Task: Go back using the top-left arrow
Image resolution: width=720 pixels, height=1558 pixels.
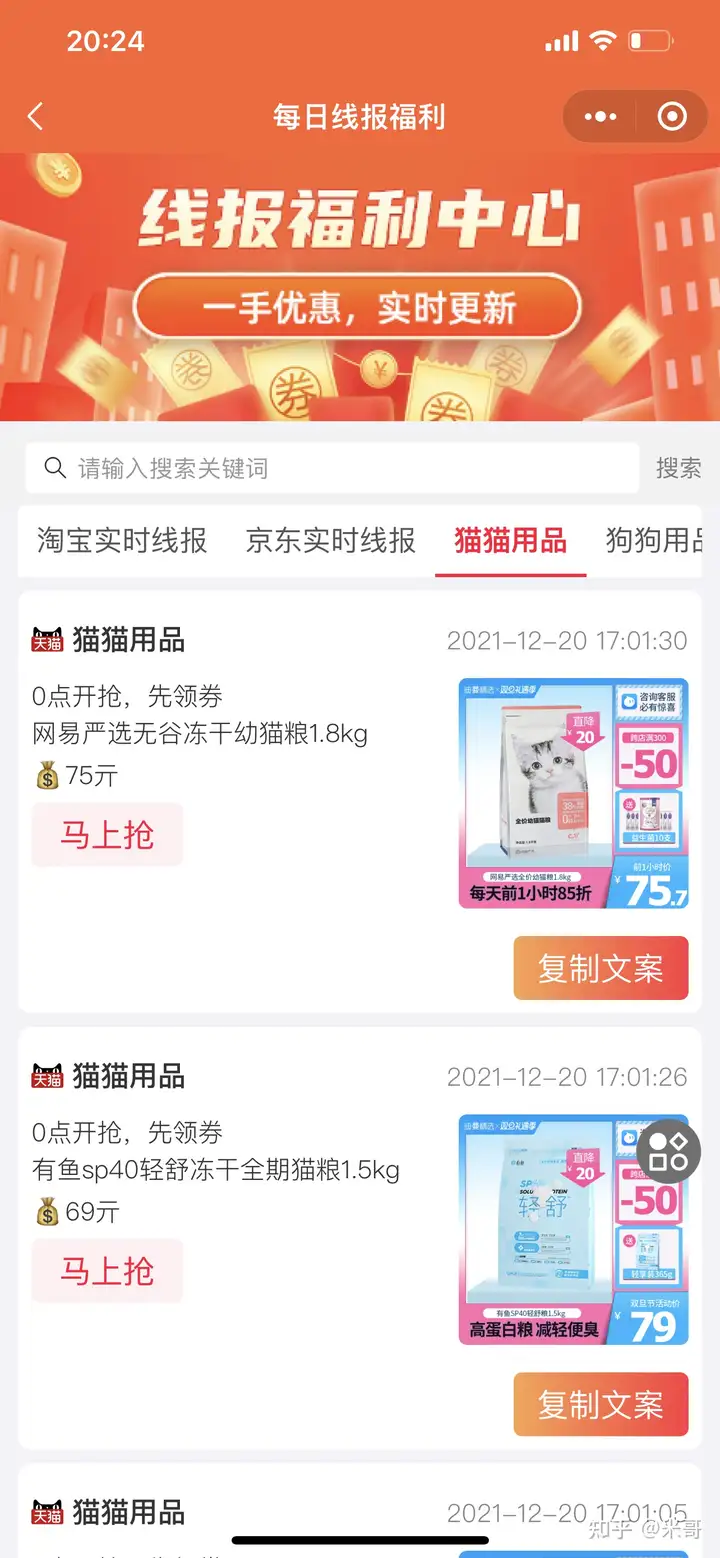Action: click(36, 117)
